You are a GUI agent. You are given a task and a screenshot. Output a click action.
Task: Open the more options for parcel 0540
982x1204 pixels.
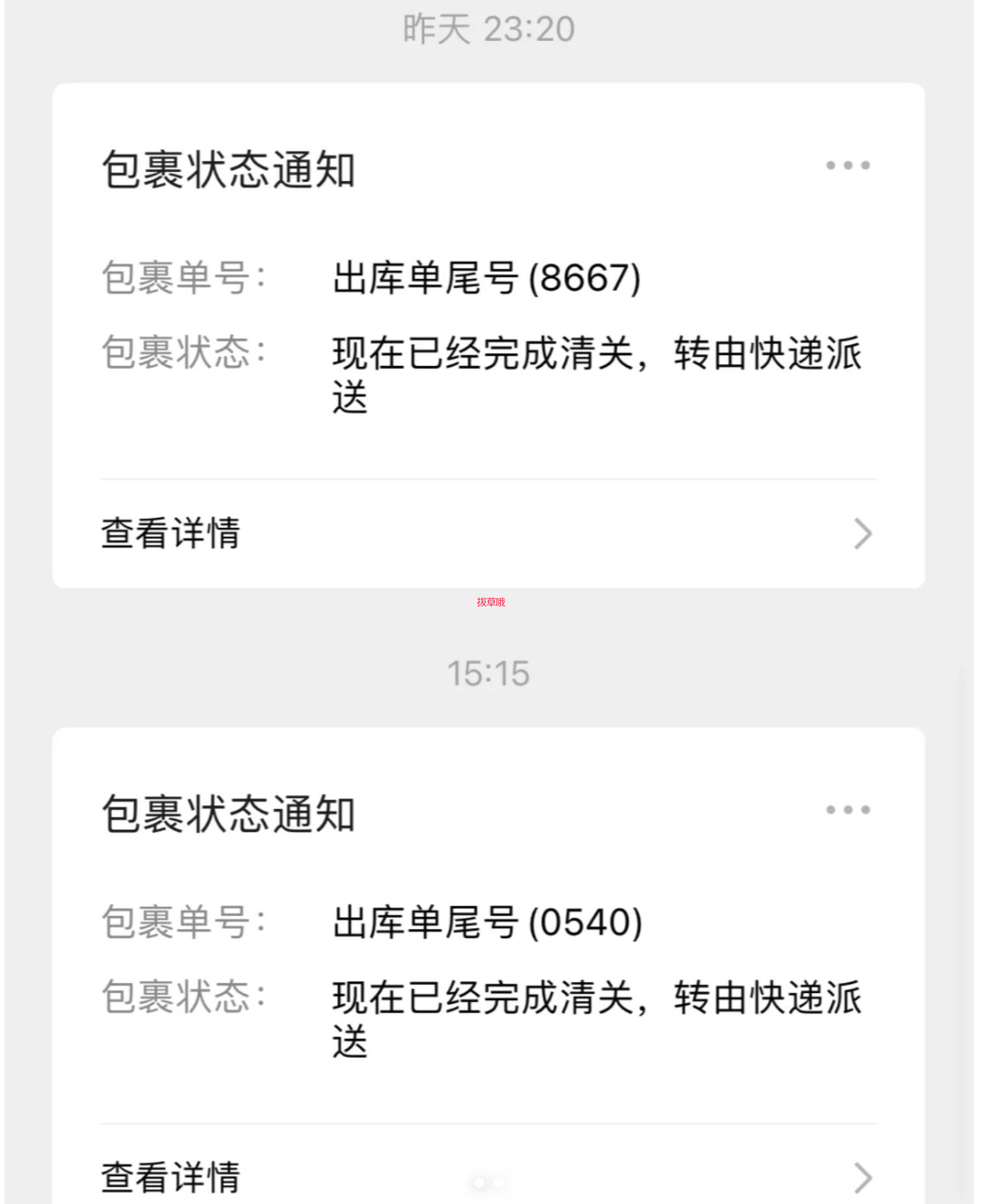pyautogui.click(x=847, y=810)
